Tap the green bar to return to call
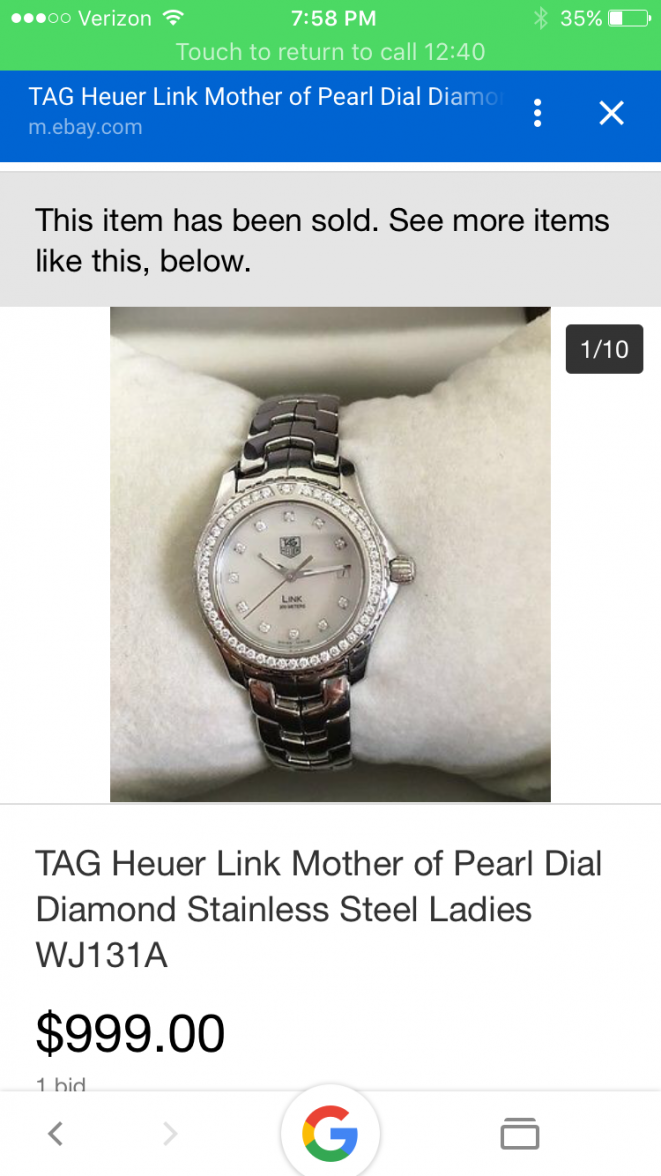The height and width of the screenshot is (1176, 661). pos(330,50)
